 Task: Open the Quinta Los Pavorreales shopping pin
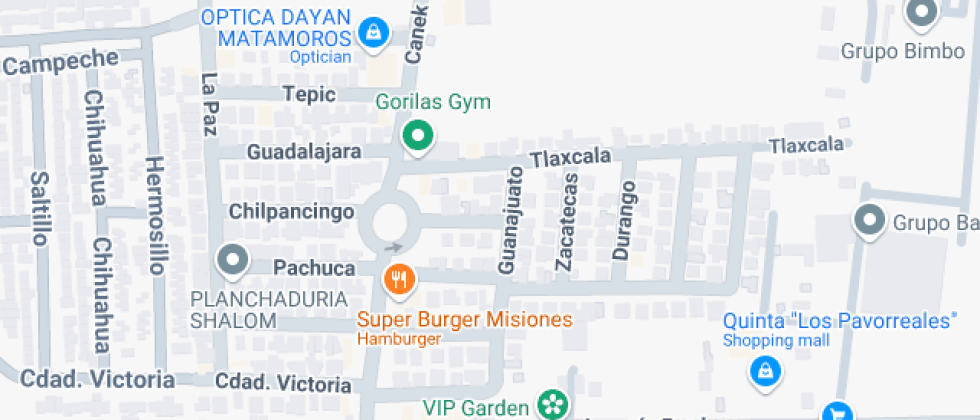(764, 371)
